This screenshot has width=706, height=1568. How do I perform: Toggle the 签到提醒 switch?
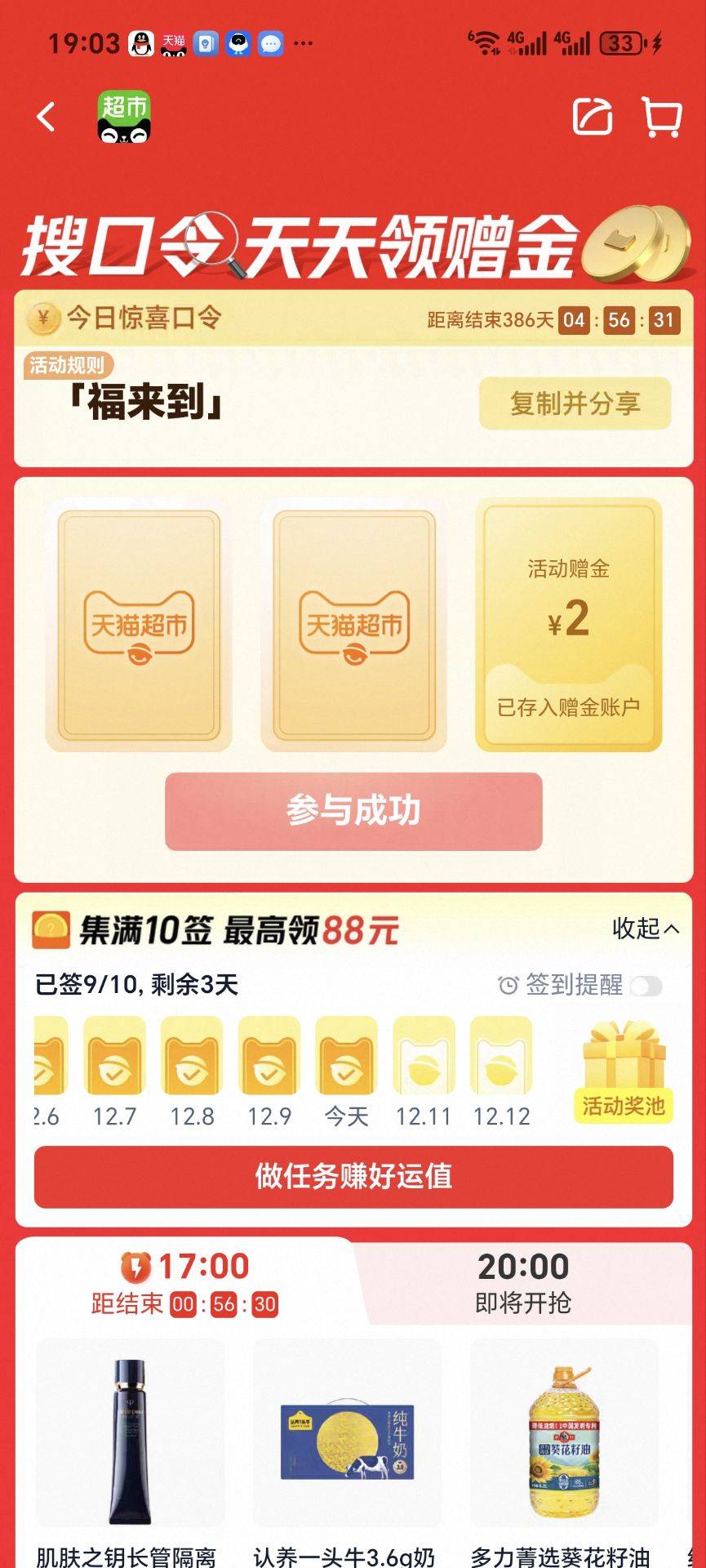click(645, 986)
